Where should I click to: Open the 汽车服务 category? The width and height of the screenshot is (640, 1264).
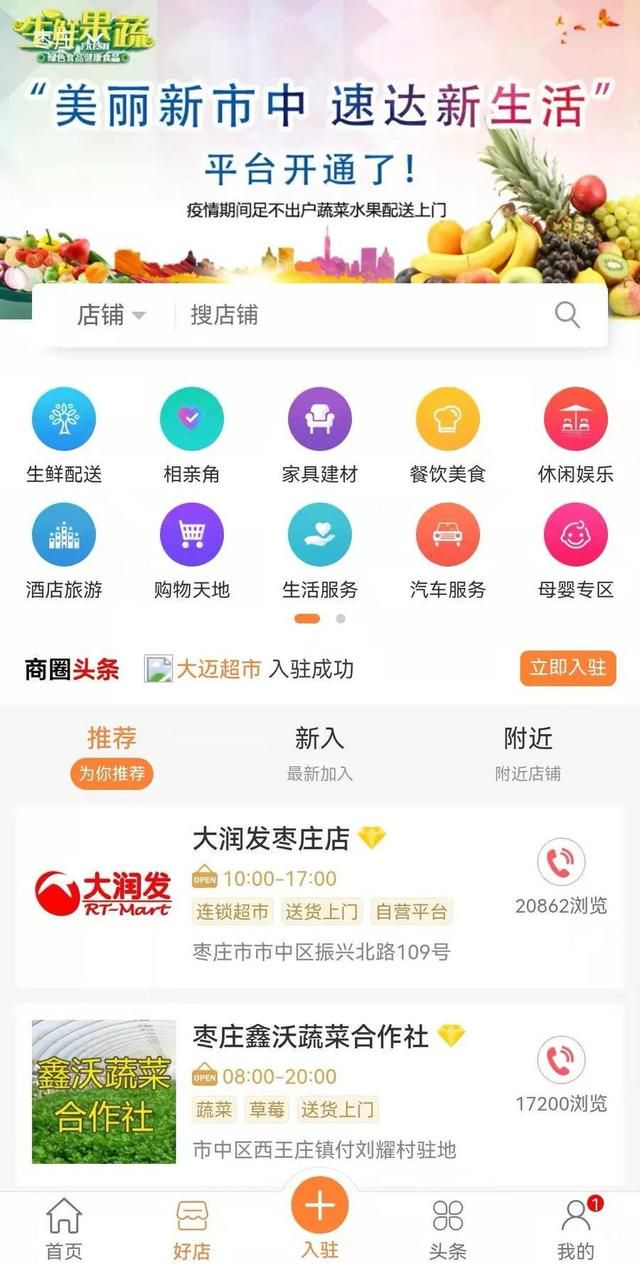pyautogui.click(x=448, y=550)
